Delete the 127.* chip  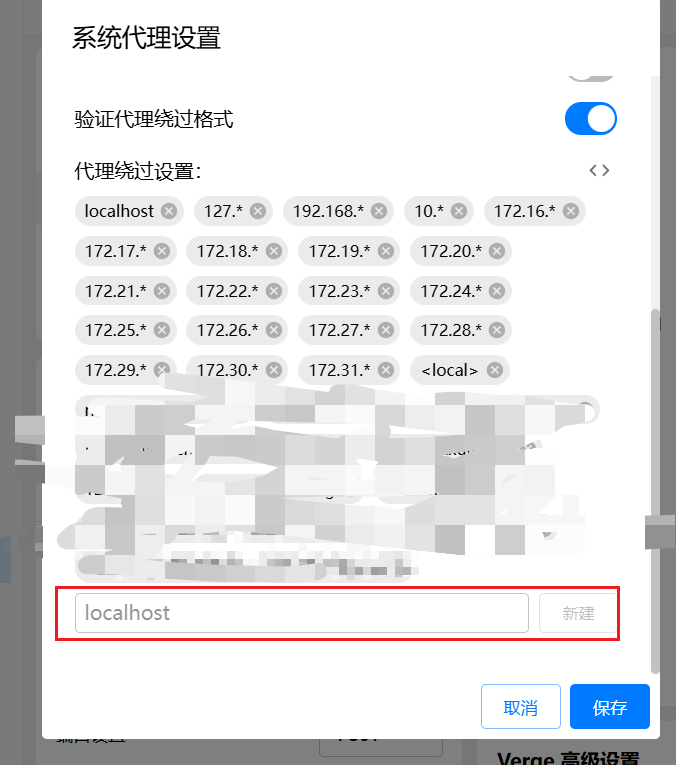coord(258,211)
